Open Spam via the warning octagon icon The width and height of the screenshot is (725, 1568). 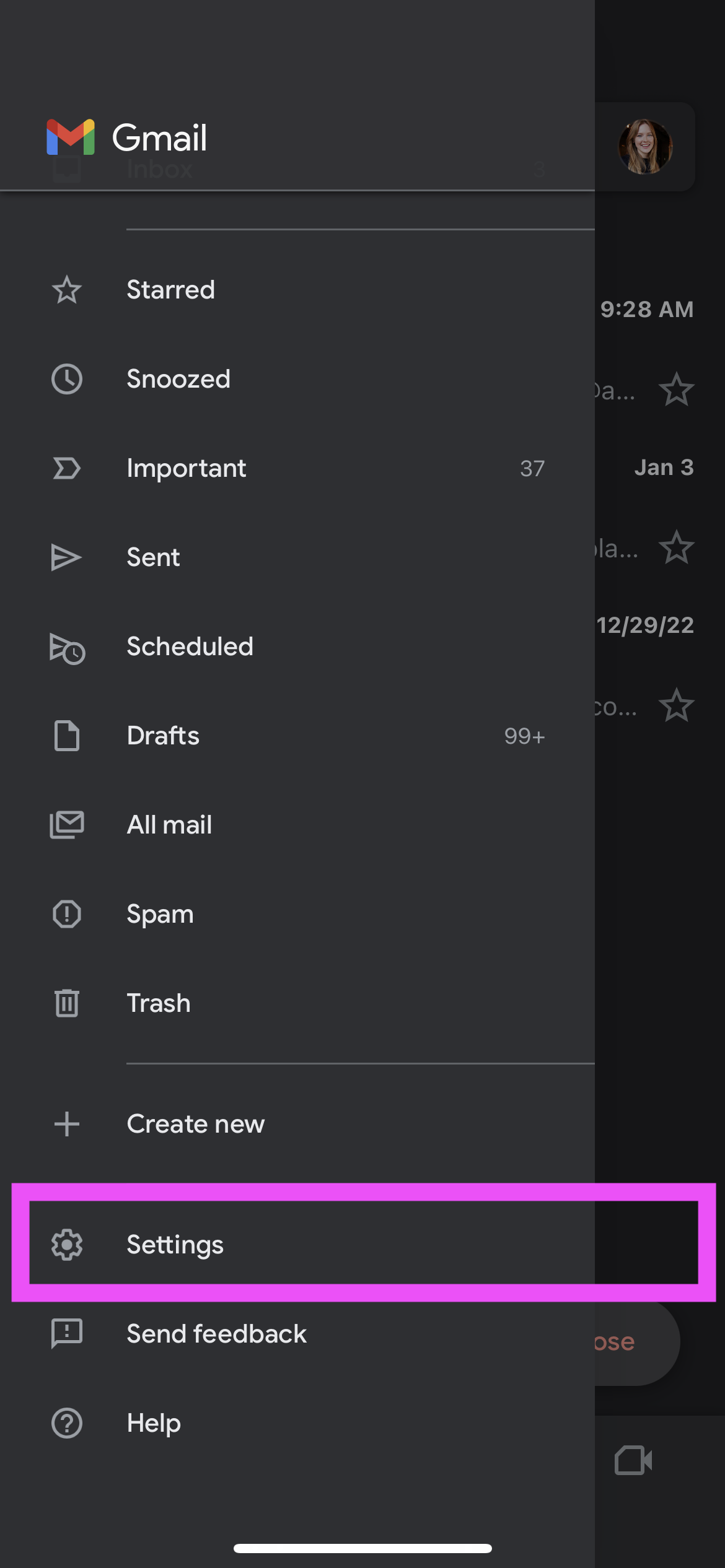click(x=66, y=914)
